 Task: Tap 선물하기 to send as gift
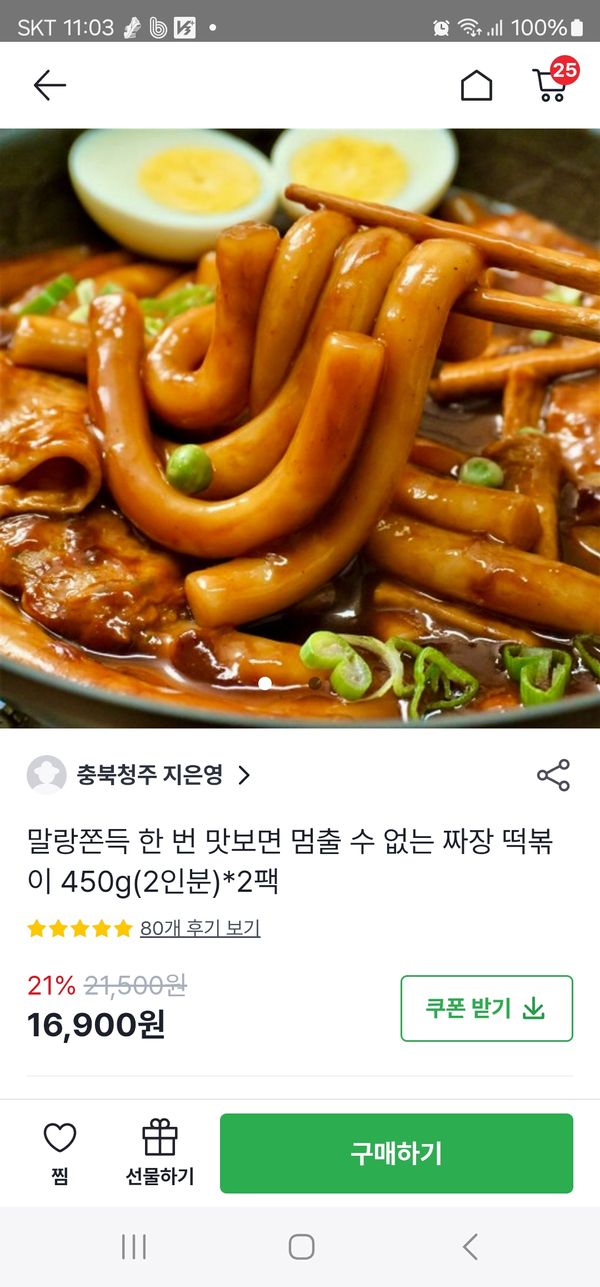coord(160,1153)
